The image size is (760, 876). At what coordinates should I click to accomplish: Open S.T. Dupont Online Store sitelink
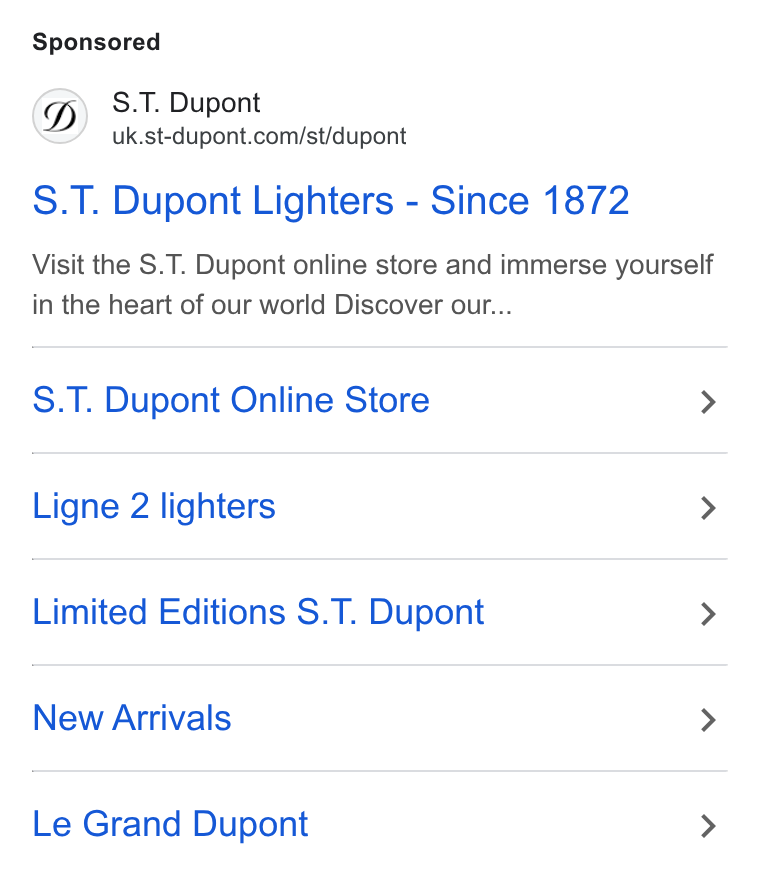coord(379,400)
